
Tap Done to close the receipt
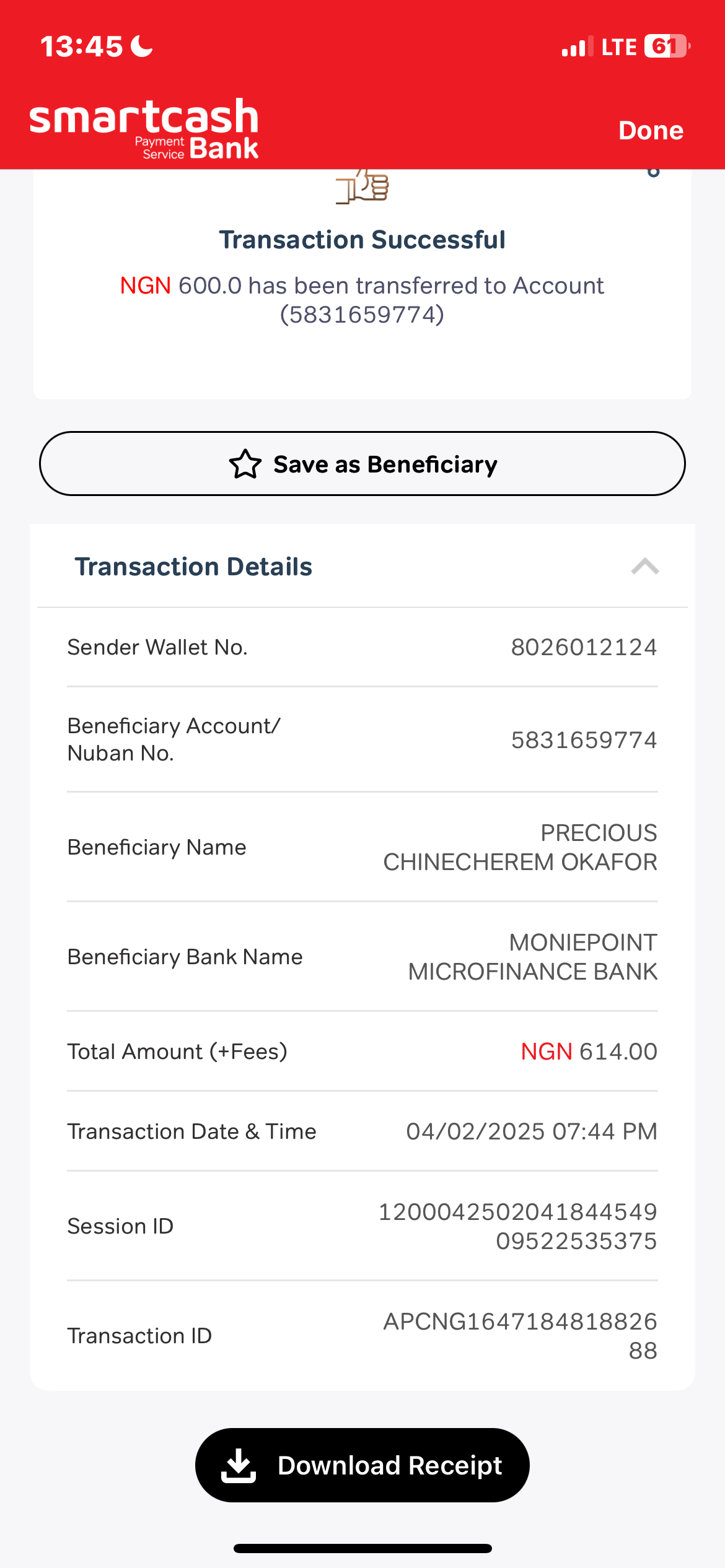[651, 131]
